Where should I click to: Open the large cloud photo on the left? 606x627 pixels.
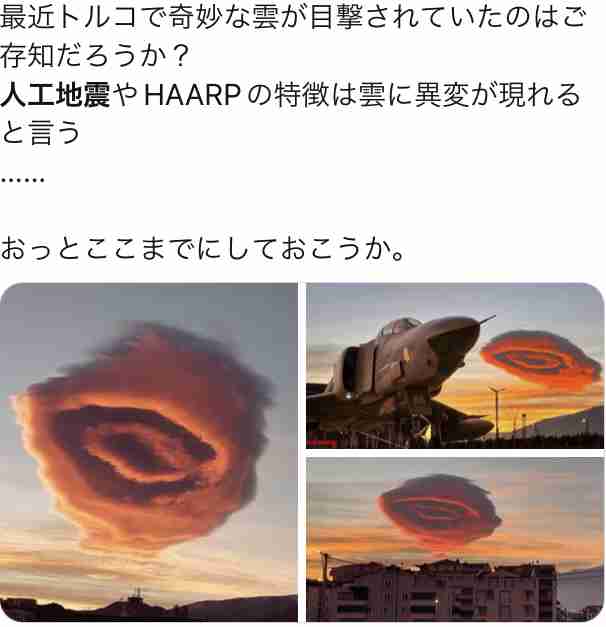tap(149, 452)
